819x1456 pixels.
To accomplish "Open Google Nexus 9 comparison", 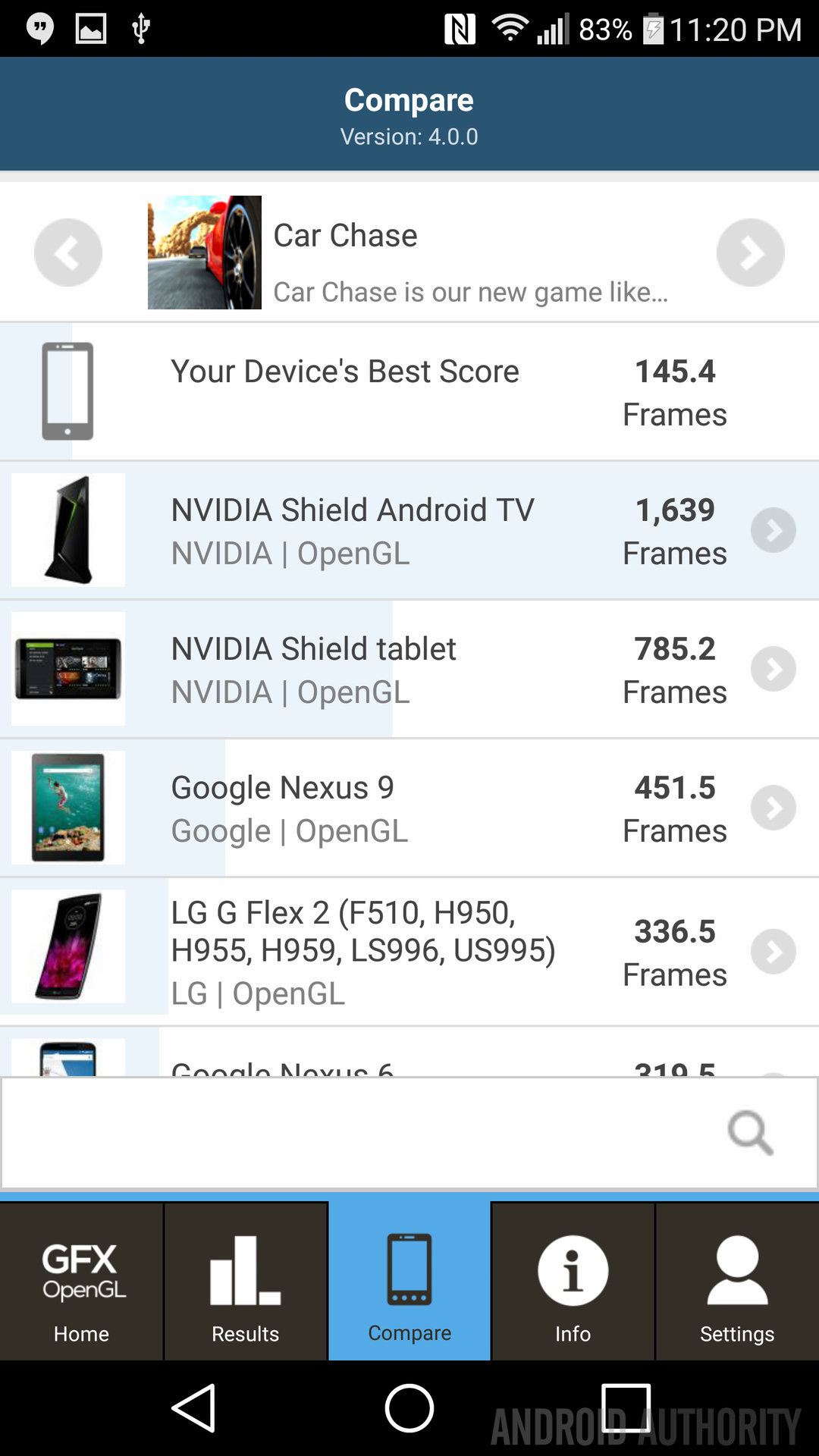I will tap(773, 808).
